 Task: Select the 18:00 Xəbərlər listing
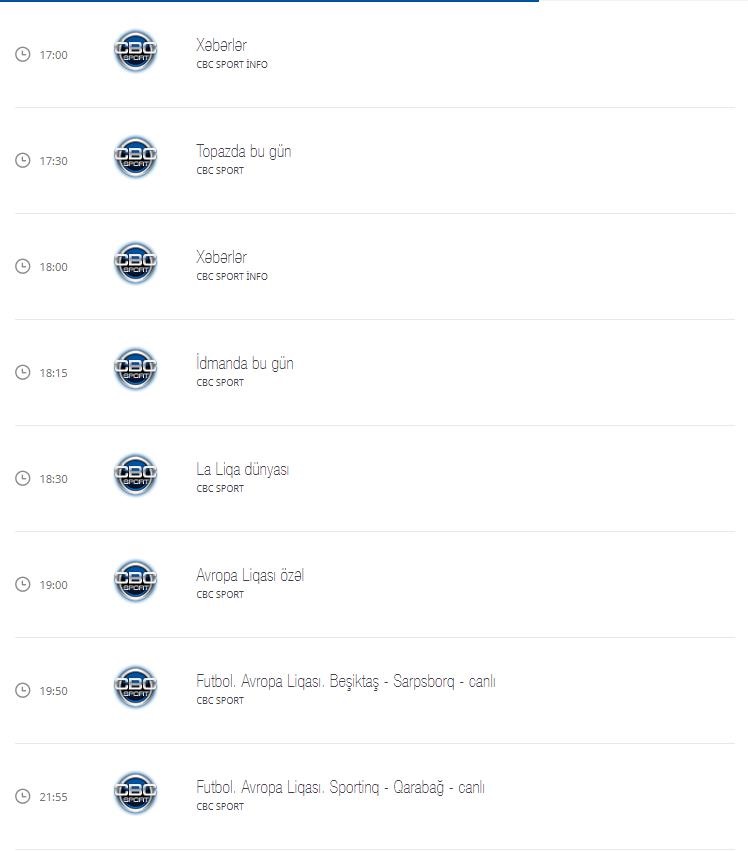pos(221,258)
